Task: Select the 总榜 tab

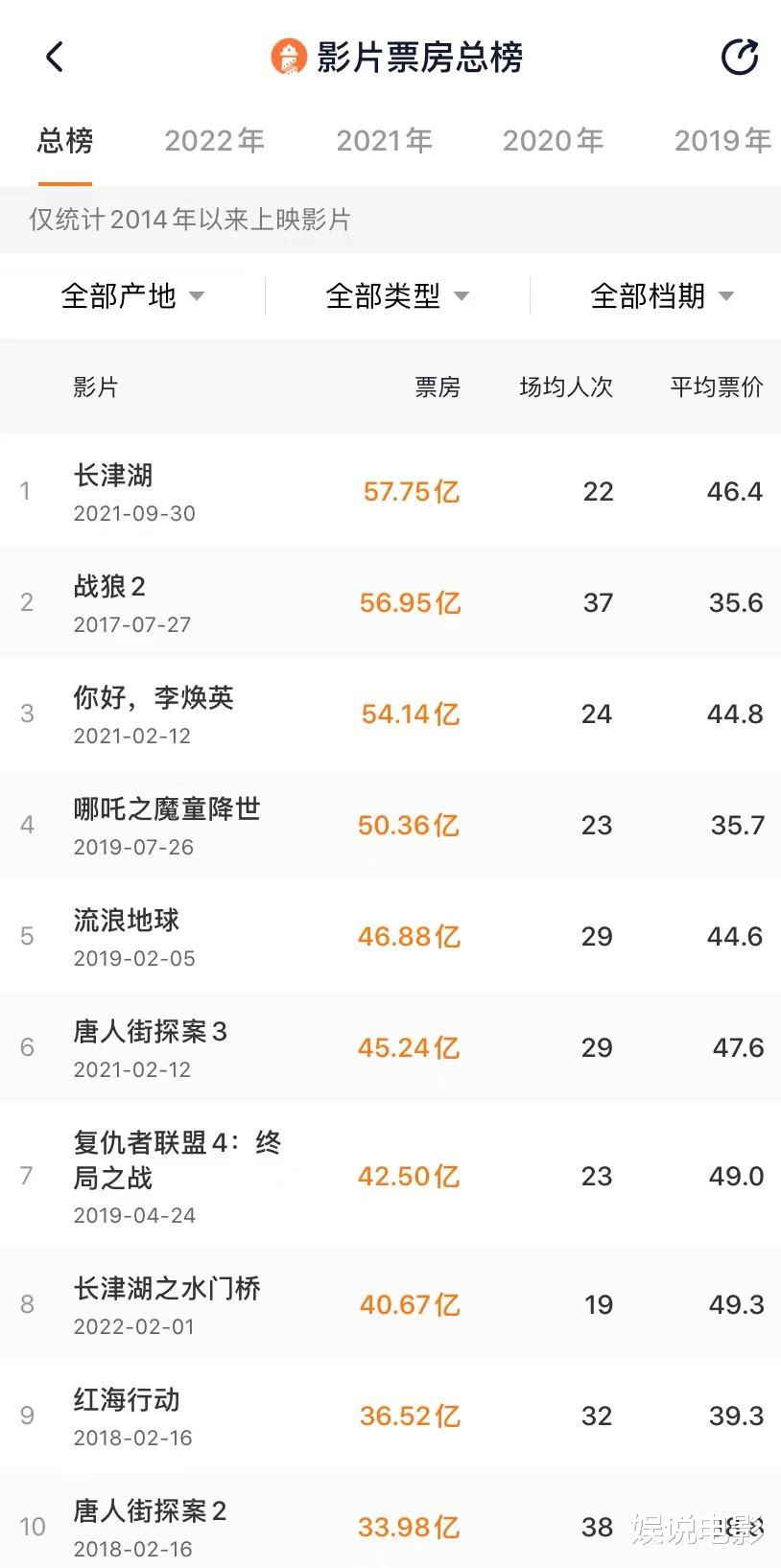Action: click(65, 141)
